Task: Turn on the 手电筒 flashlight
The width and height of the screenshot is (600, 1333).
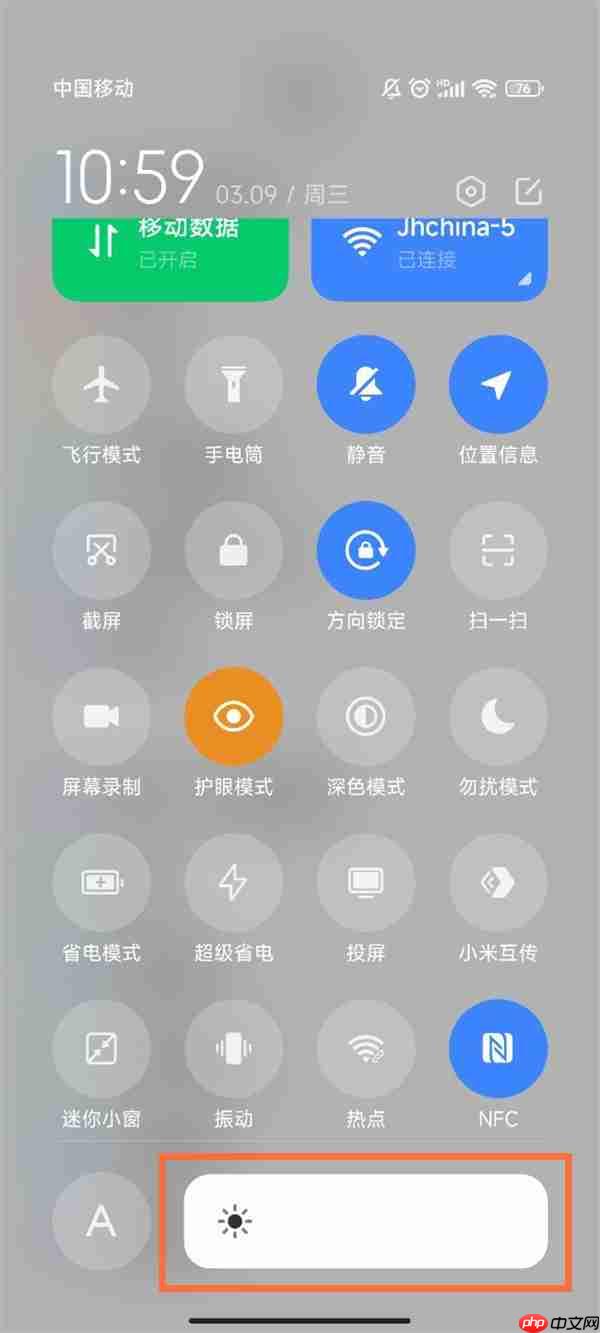Action: coord(234,385)
